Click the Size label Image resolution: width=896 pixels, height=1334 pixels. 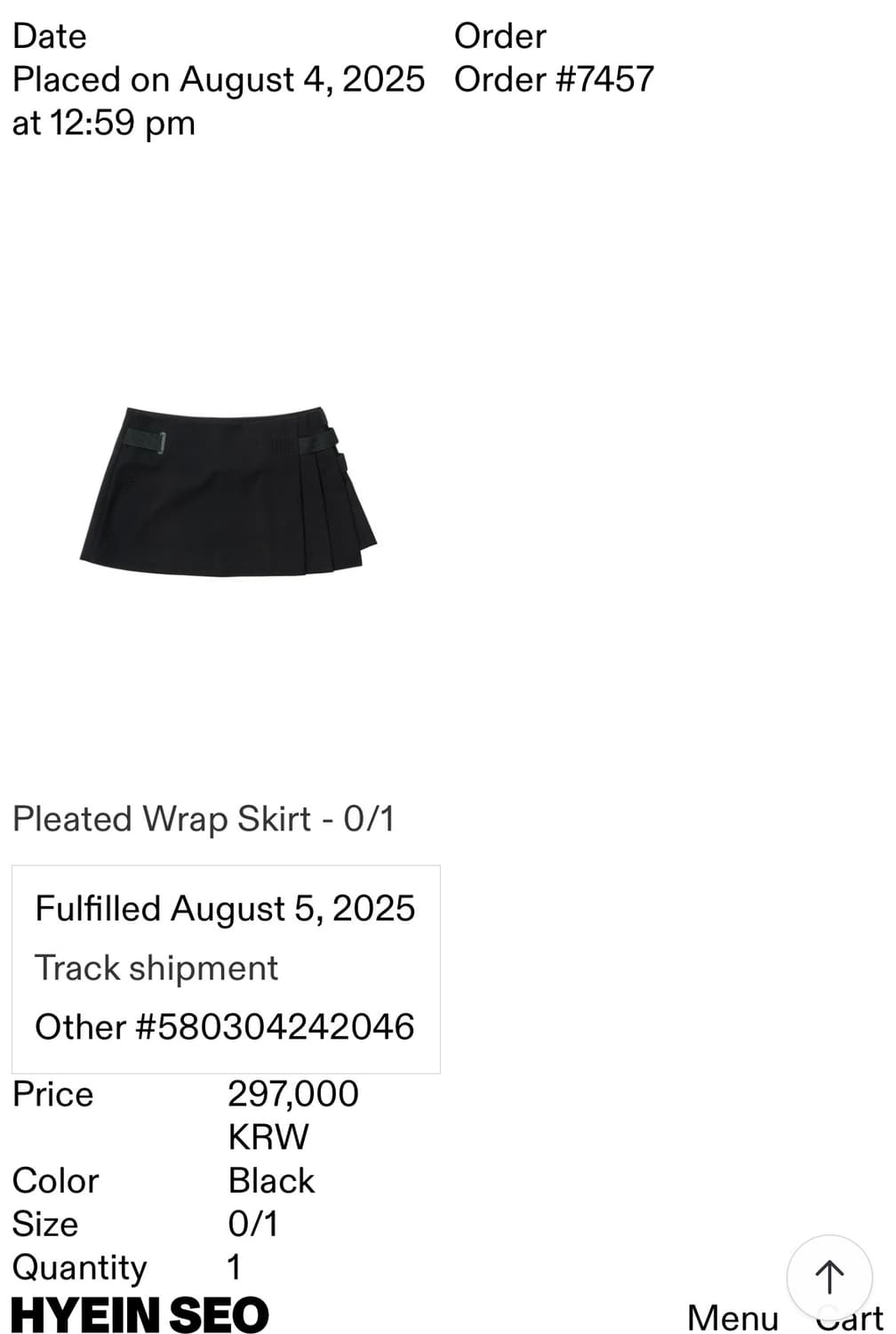pyautogui.click(x=44, y=1224)
